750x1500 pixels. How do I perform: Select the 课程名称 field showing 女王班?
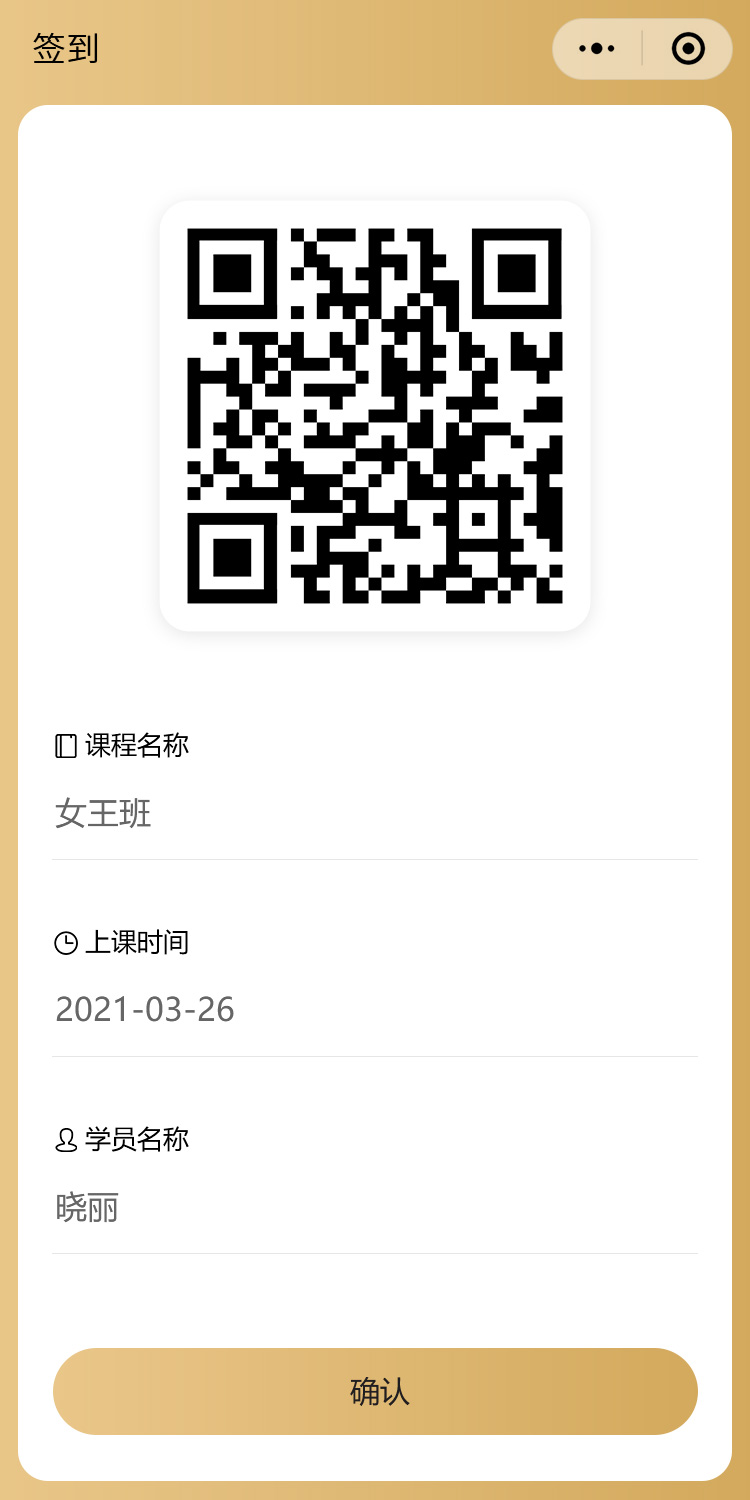click(x=375, y=814)
